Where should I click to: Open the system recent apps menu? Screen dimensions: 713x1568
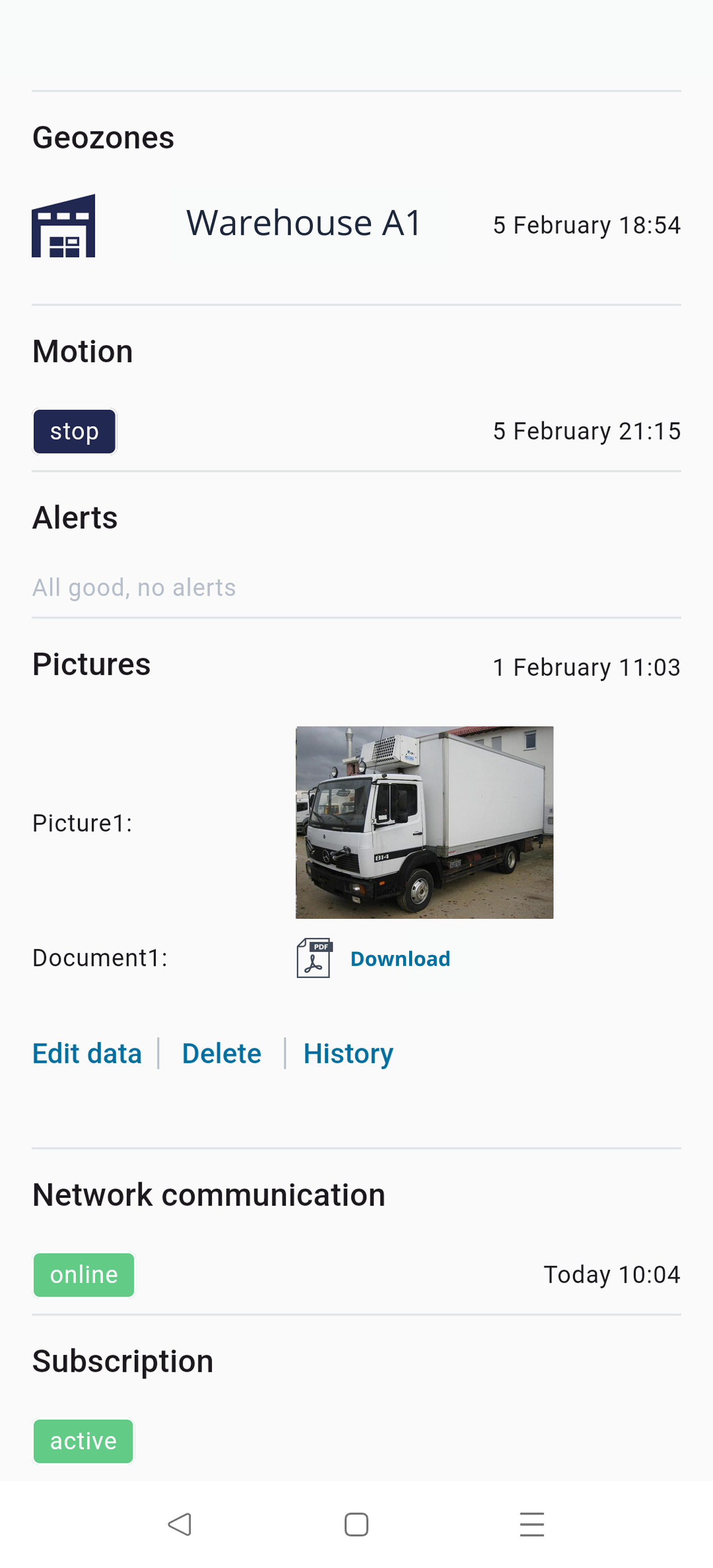point(531,1525)
